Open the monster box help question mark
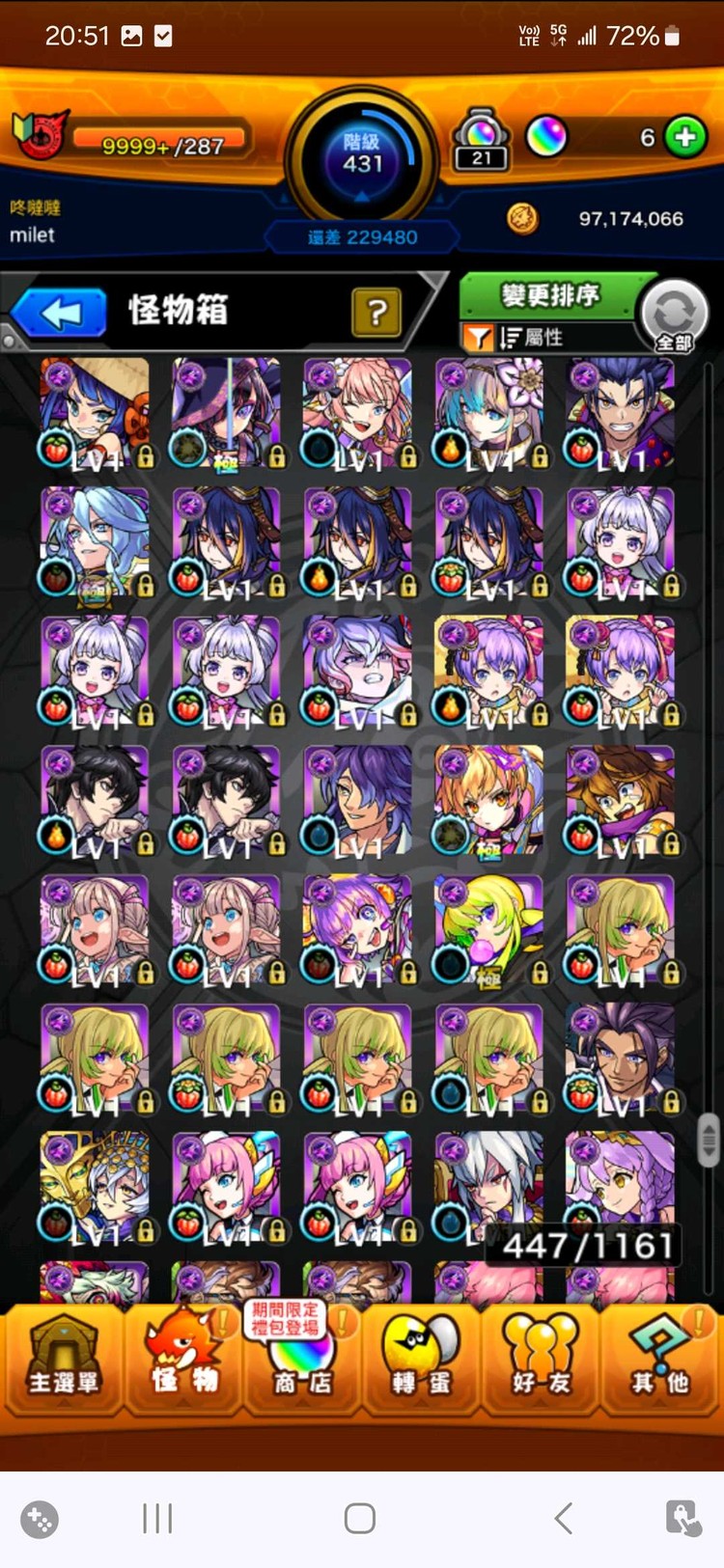This screenshot has width=724, height=1568. point(376,312)
